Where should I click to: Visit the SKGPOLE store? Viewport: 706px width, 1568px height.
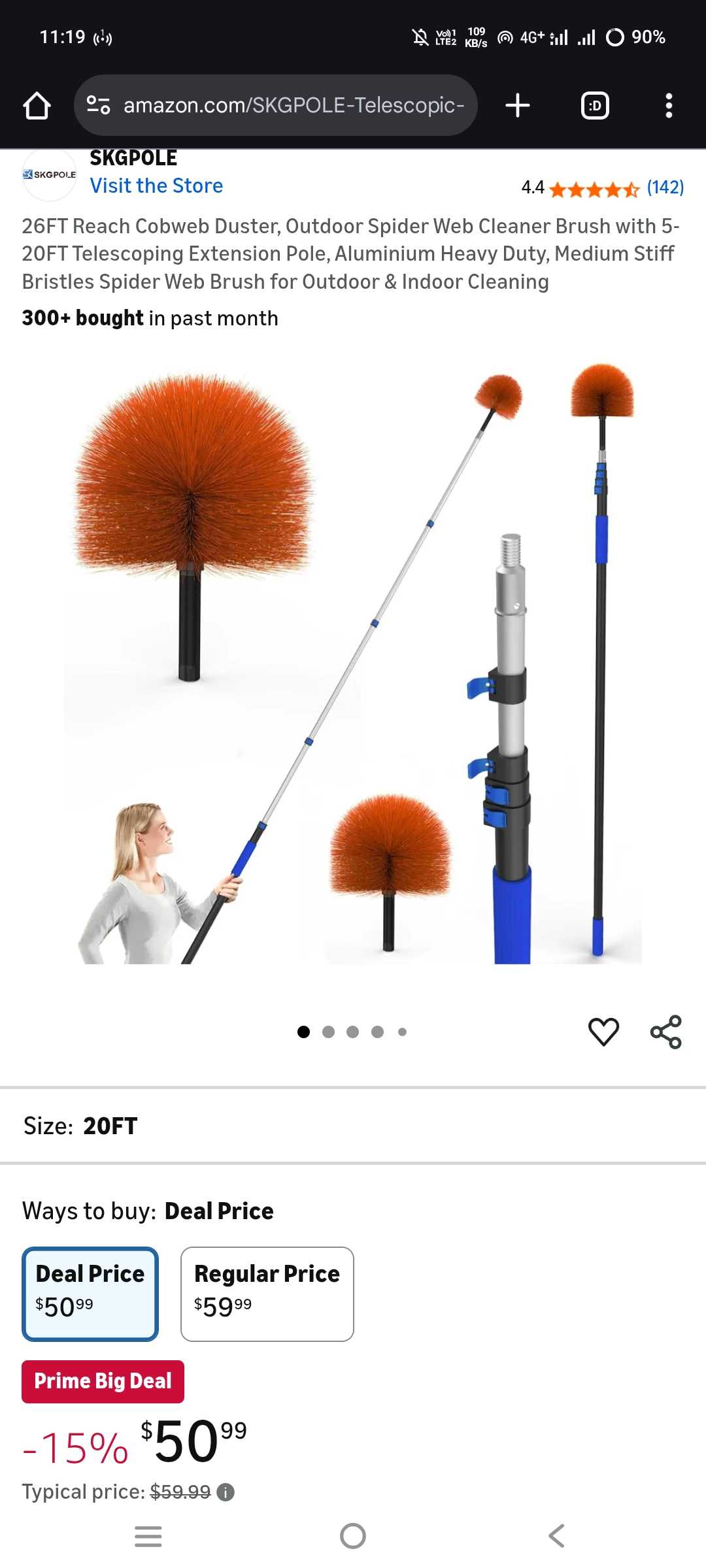tap(156, 186)
